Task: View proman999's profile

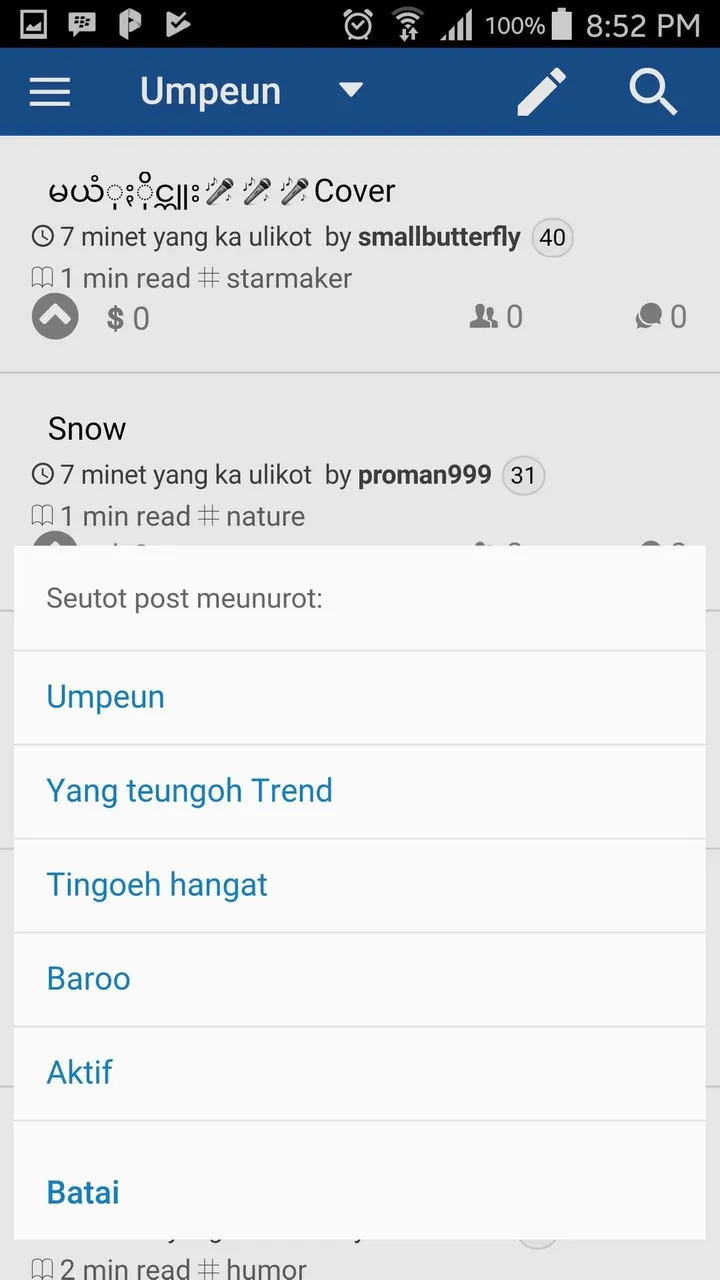Action: point(425,475)
